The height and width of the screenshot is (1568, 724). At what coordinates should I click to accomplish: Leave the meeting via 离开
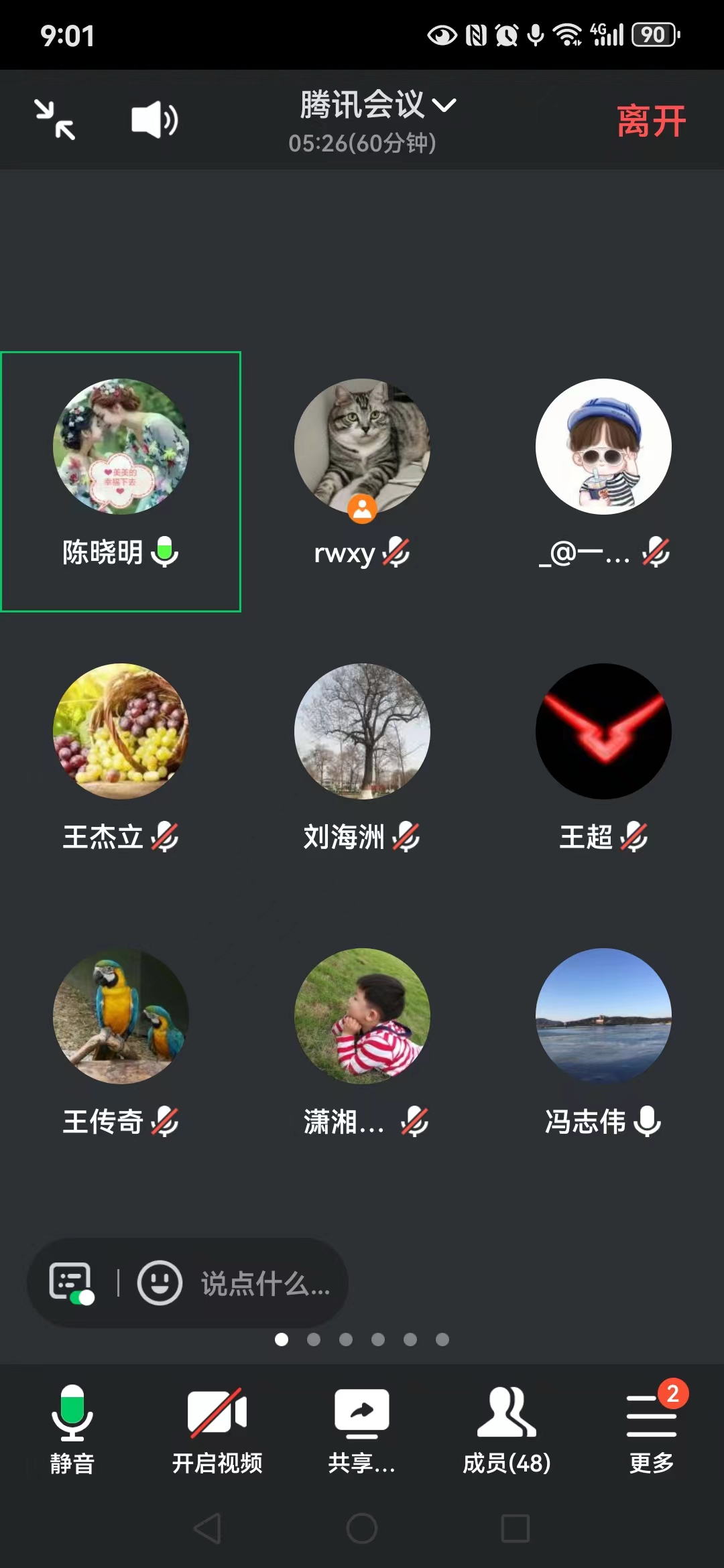[x=650, y=121]
